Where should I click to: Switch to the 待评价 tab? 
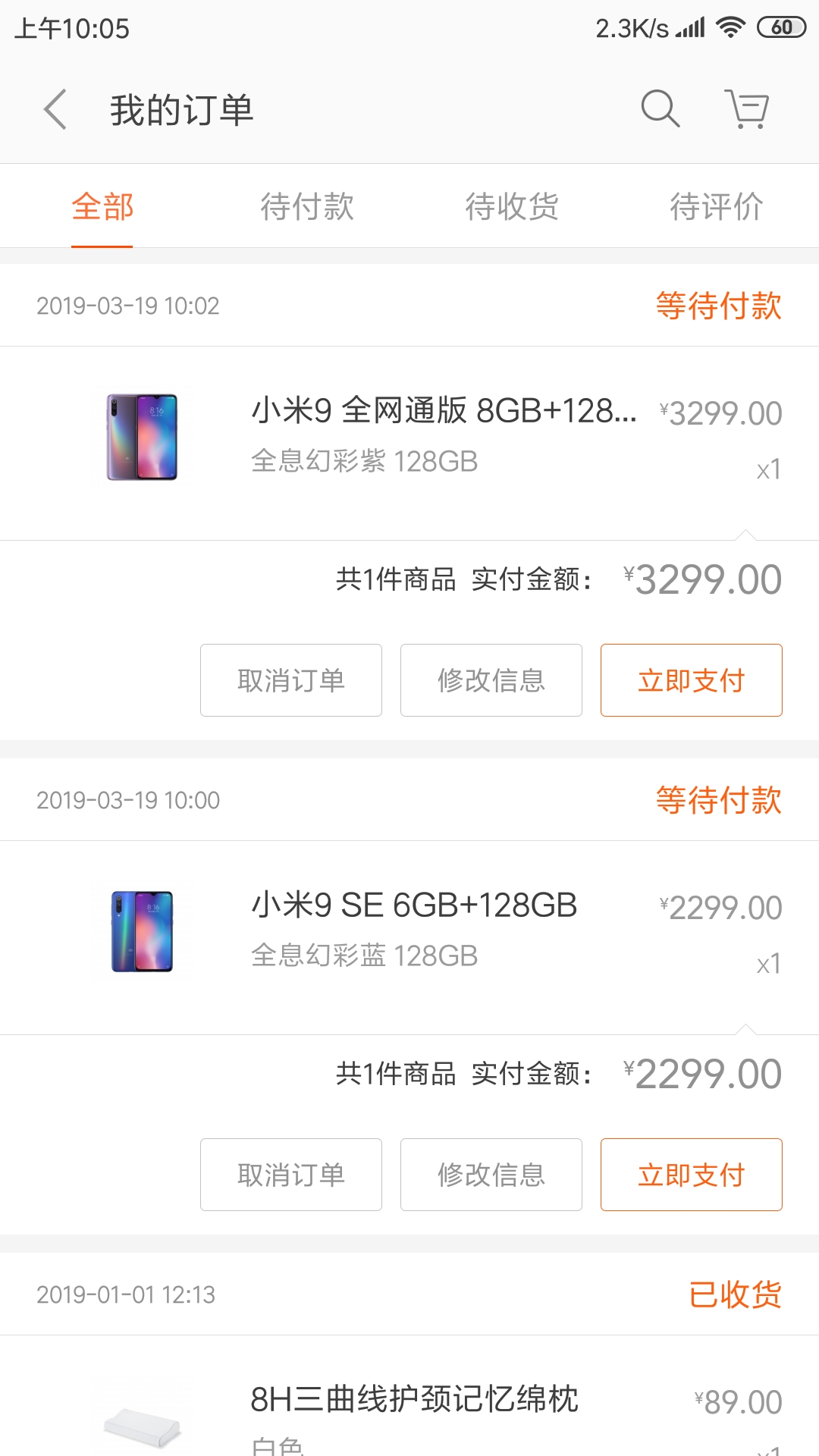(x=717, y=206)
